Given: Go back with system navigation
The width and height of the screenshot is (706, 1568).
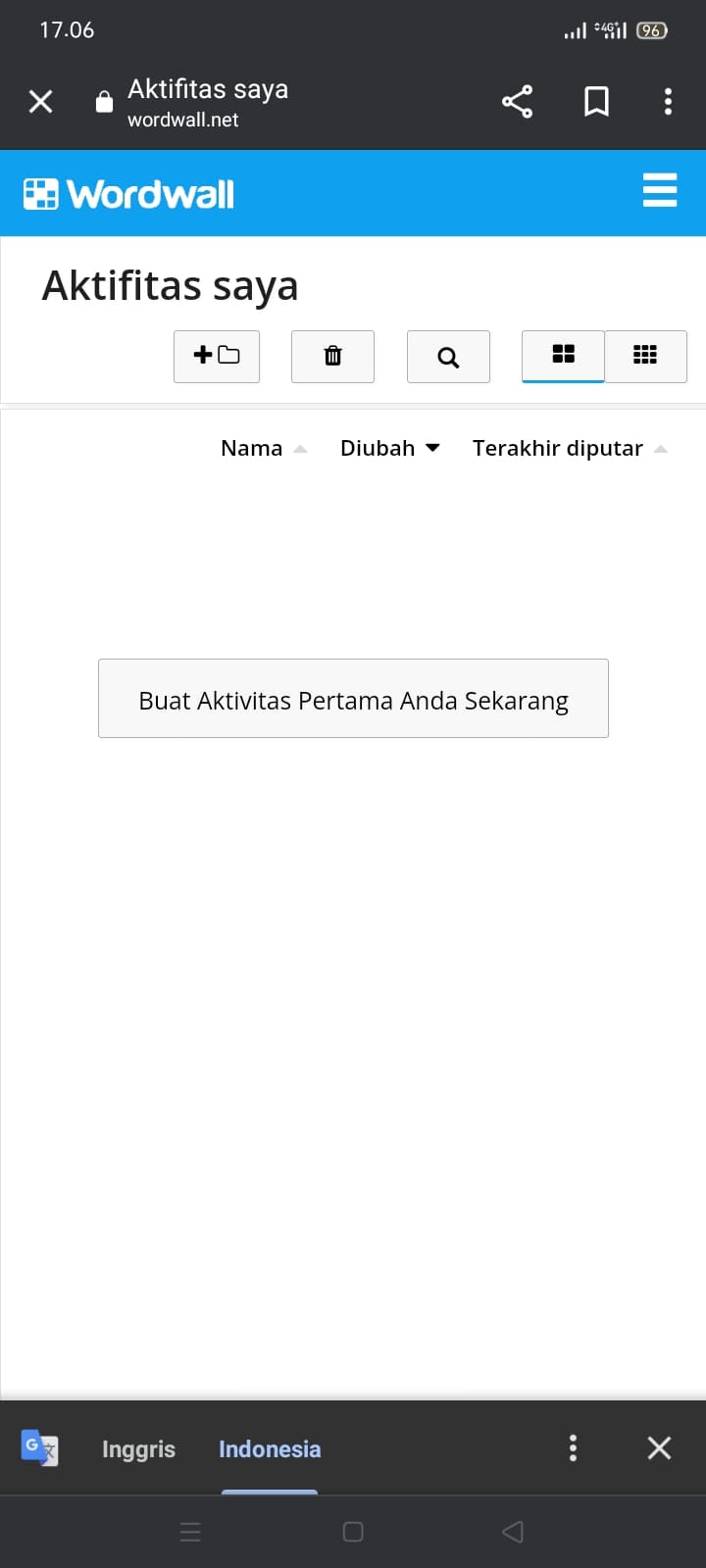Looking at the screenshot, I should 513,1532.
